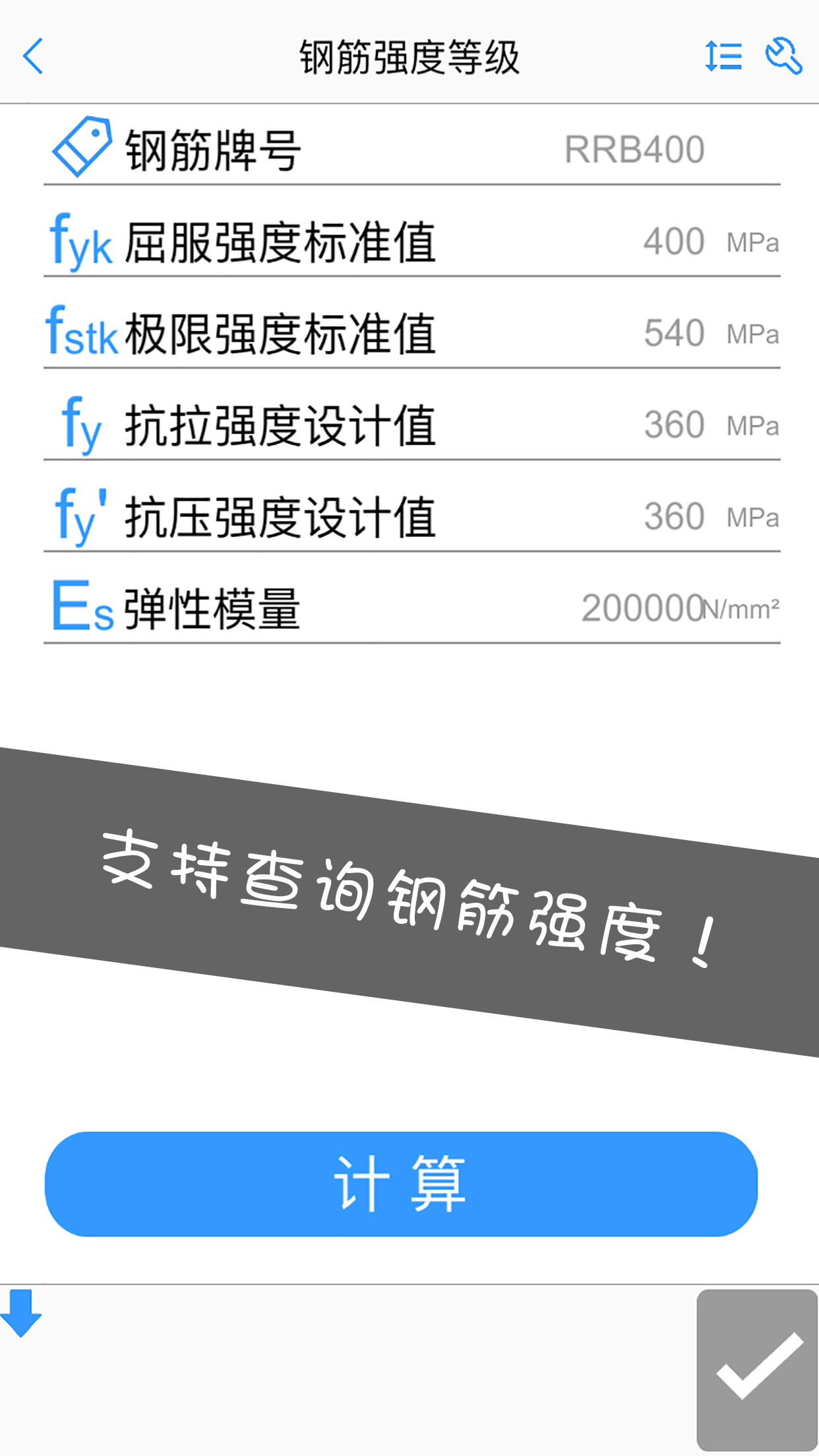The image size is (819, 1456).
Task: Confirm with the gray checkmark button
Action: [757, 1370]
